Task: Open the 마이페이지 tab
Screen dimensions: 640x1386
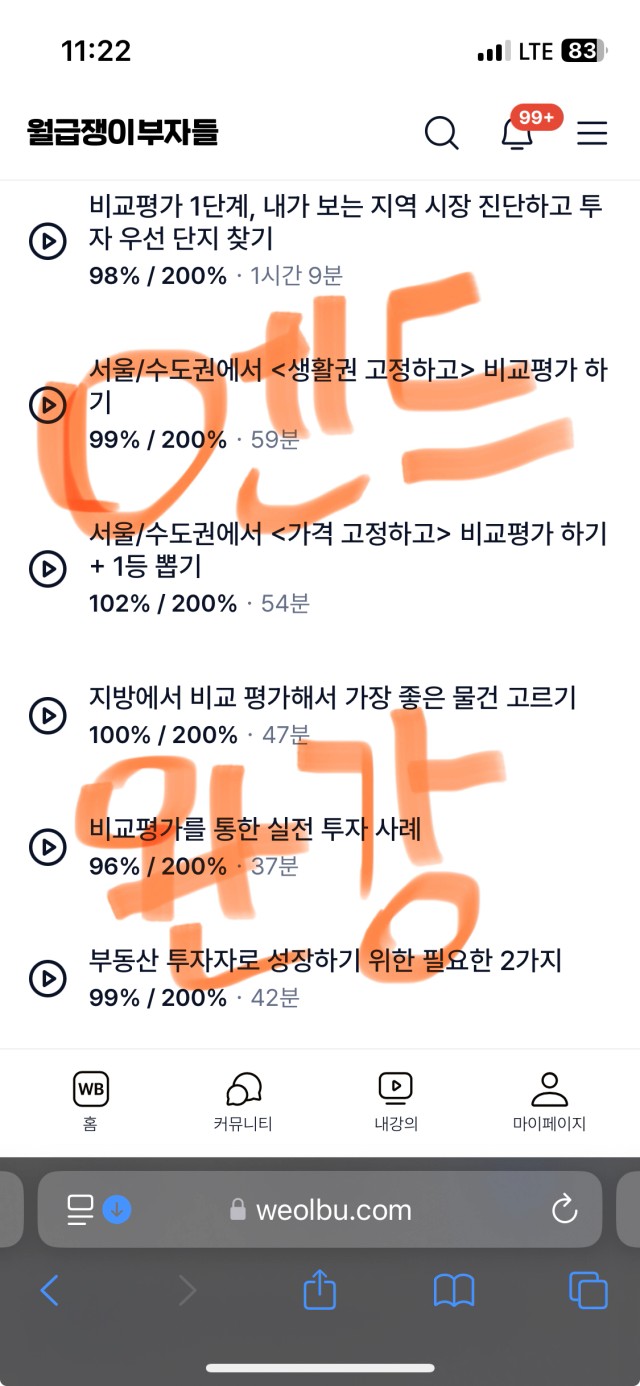Action: pyautogui.click(x=549, y=1101)
